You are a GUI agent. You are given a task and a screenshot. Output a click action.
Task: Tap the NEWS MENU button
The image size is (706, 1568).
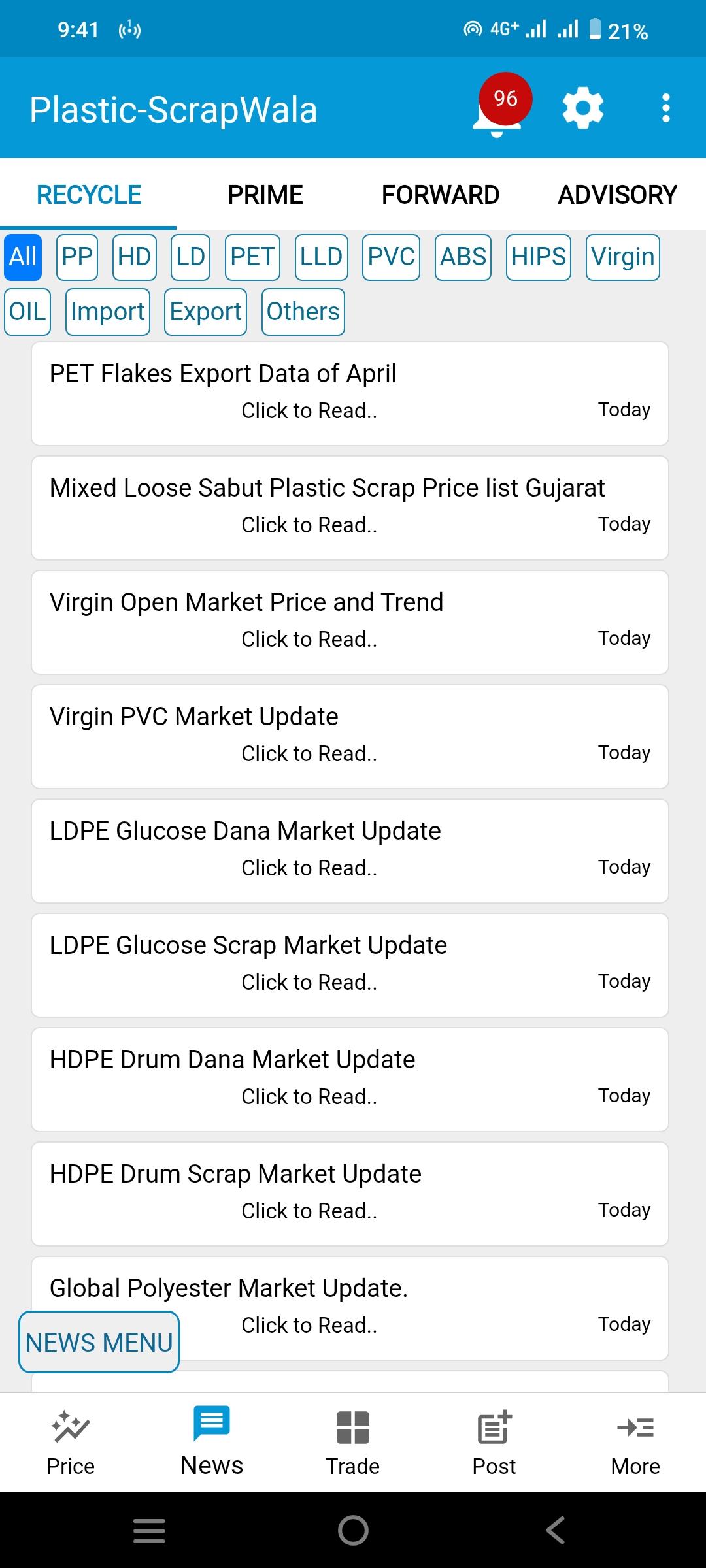[x=99, y=1342]
